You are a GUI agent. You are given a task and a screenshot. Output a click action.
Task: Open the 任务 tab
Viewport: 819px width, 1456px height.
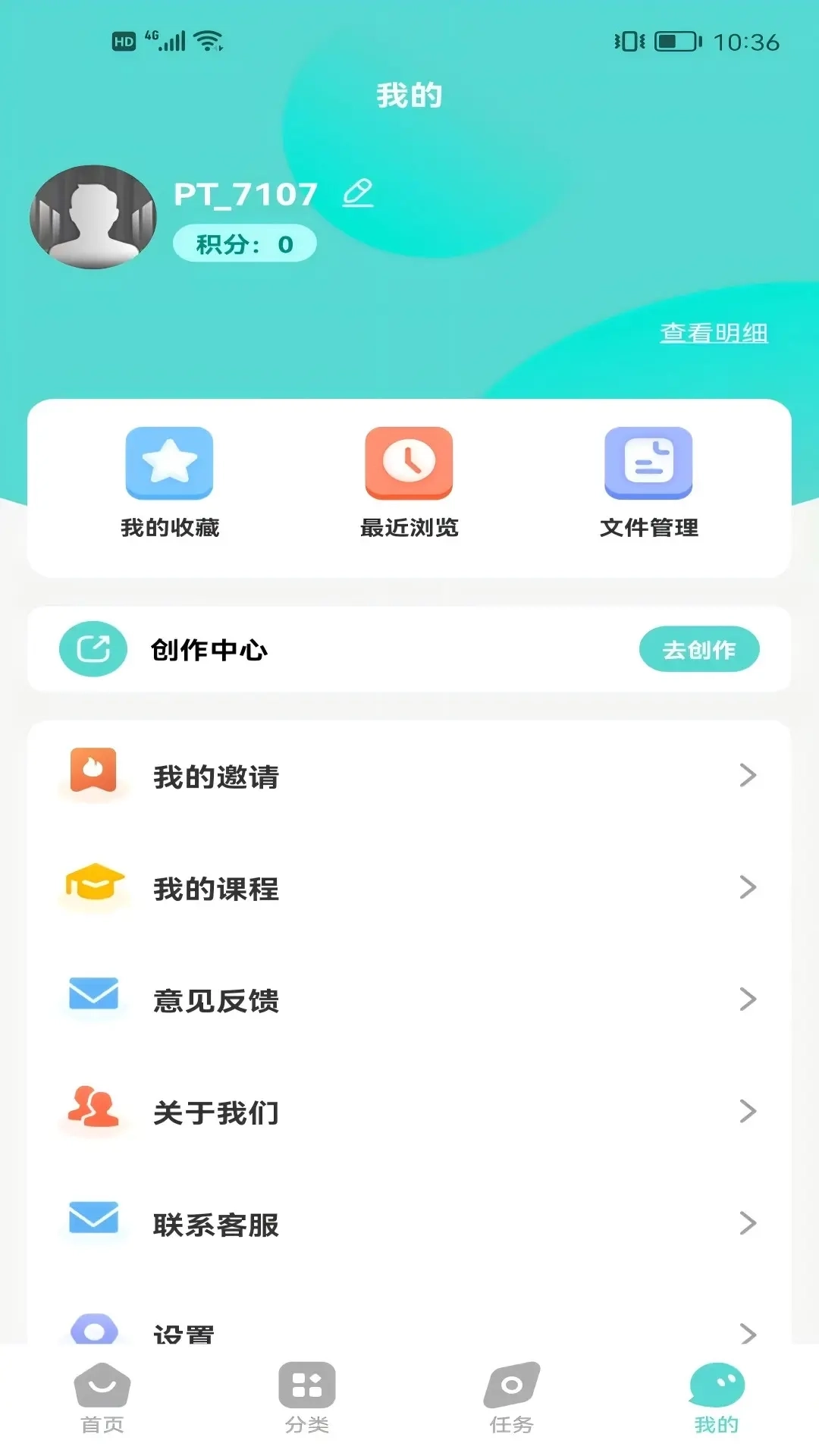pyautogui.click(x=511, y=1399)
